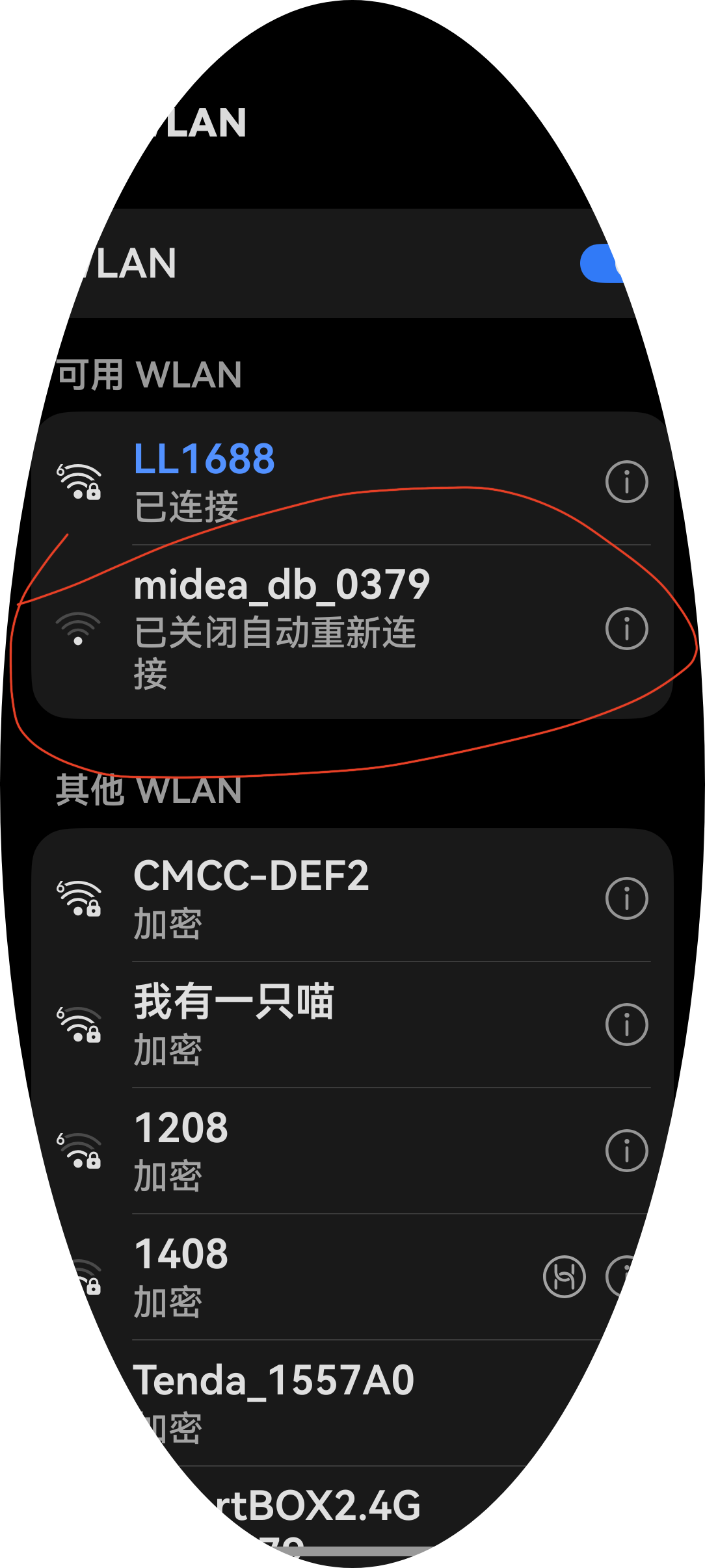Click the 可用 WLAN section header
The image size is (705, 1568).
(148, 374)
